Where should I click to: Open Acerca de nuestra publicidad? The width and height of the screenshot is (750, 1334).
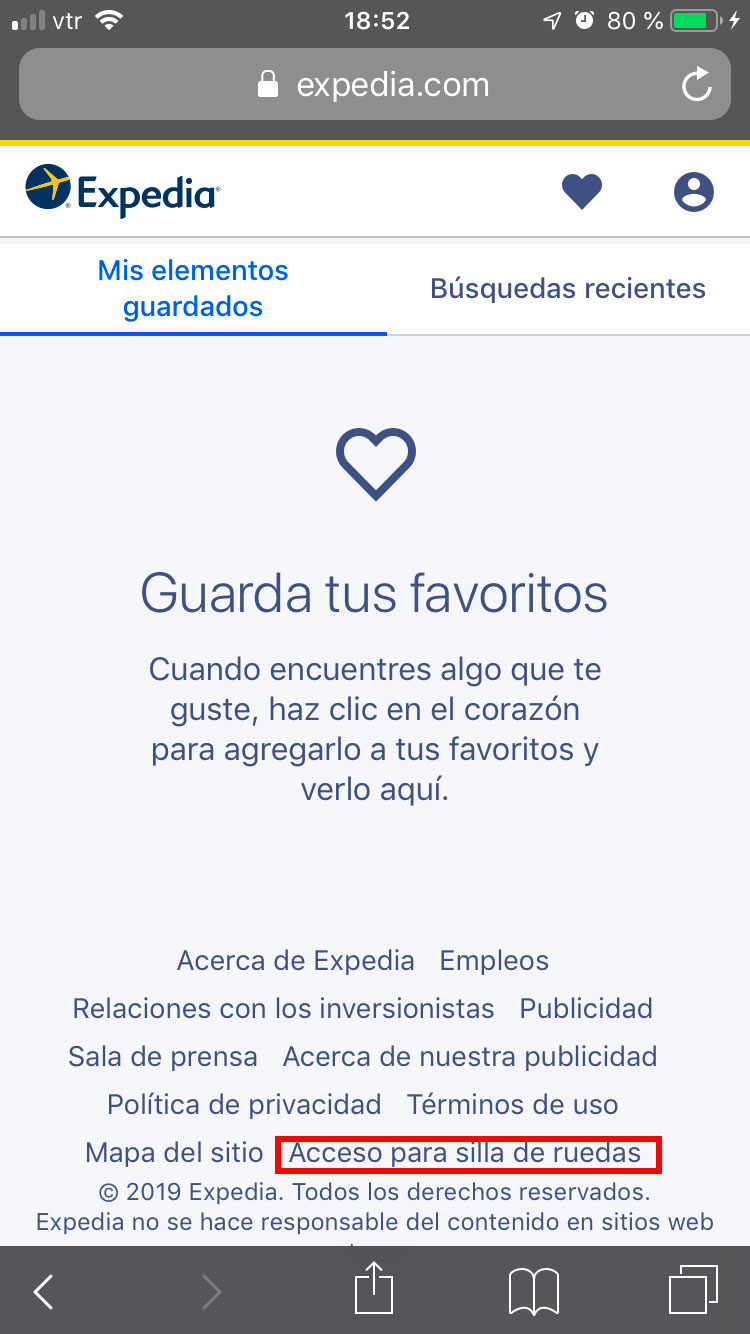point(470,1057)
